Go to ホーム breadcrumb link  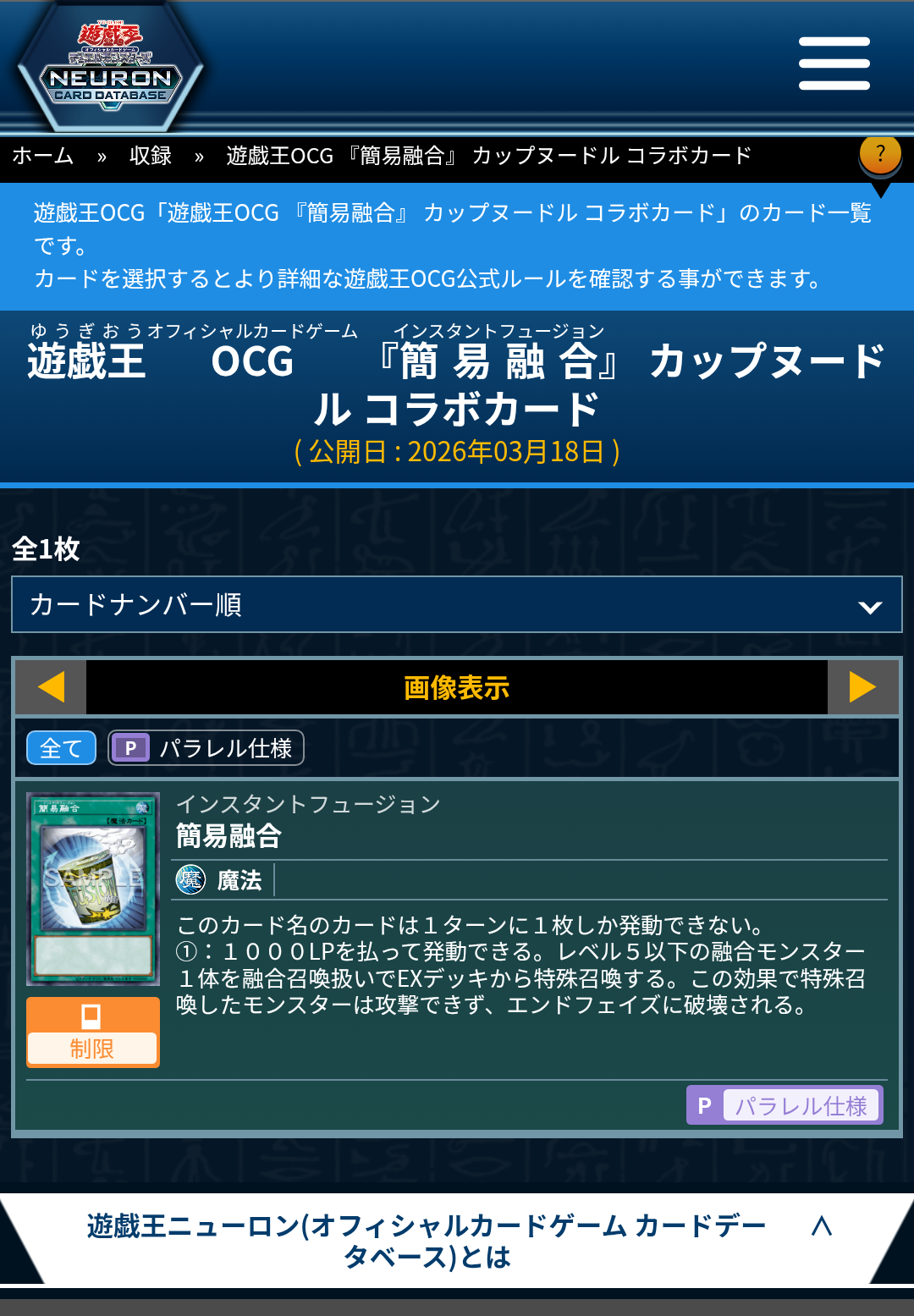coord(43,156)
